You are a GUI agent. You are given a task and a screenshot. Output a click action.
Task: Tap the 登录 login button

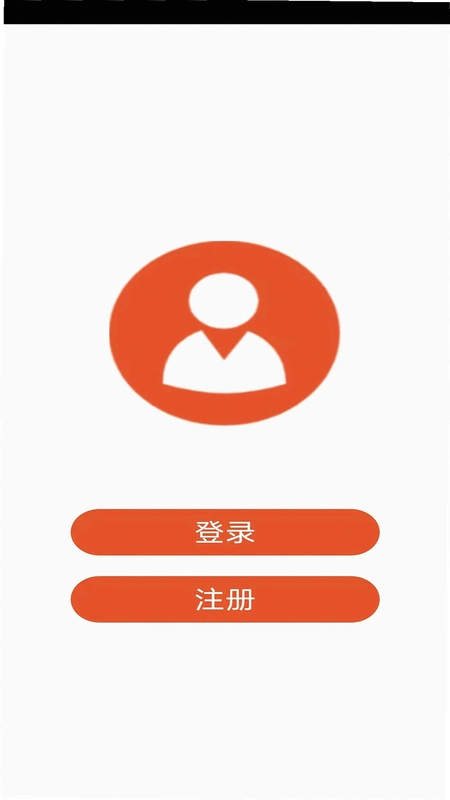(225, 532)
